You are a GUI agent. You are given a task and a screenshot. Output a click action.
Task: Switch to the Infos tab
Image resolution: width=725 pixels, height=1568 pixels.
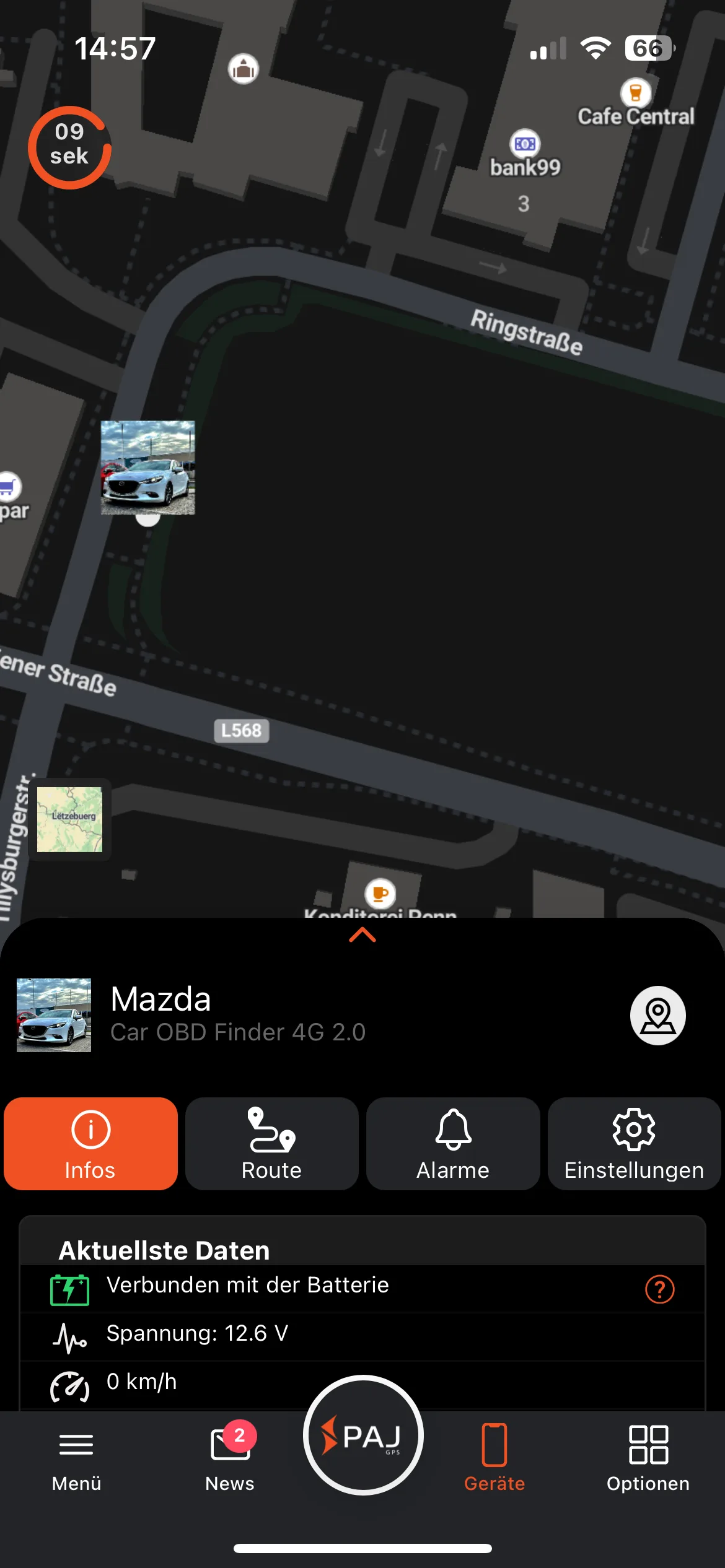tap(90, 1143)
